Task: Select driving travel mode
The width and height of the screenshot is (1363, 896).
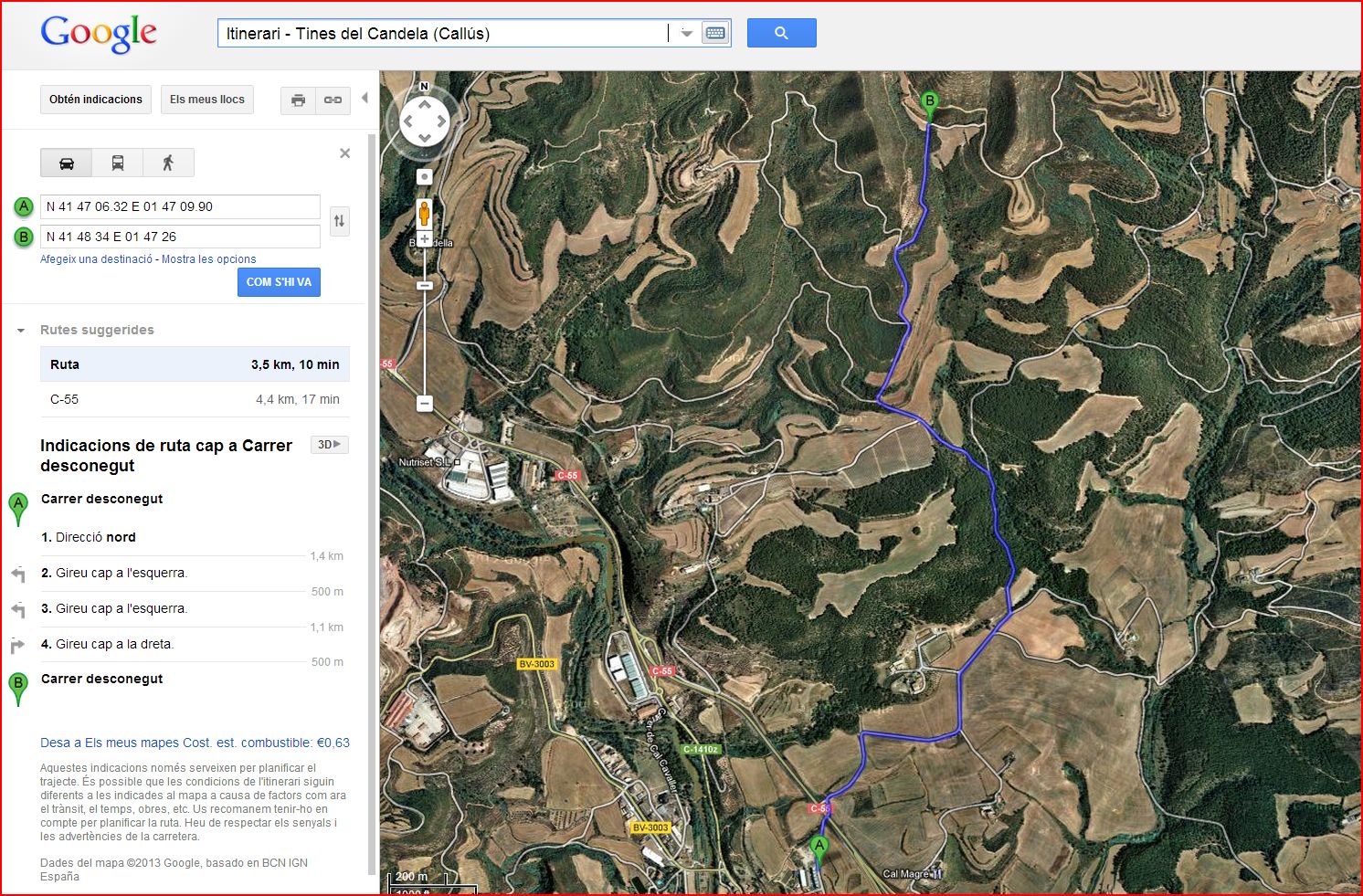Action: [x=67, y=163]
